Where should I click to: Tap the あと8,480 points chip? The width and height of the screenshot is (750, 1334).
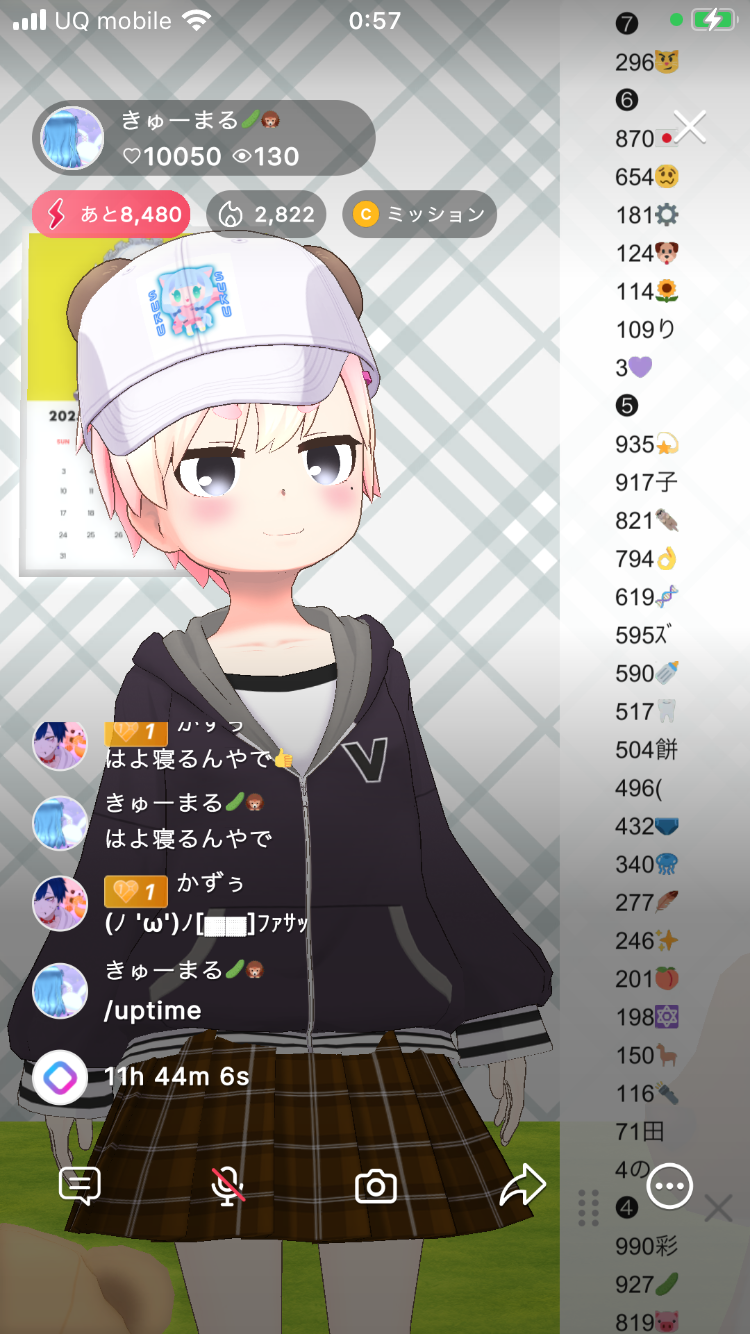(x=111, y=214)
